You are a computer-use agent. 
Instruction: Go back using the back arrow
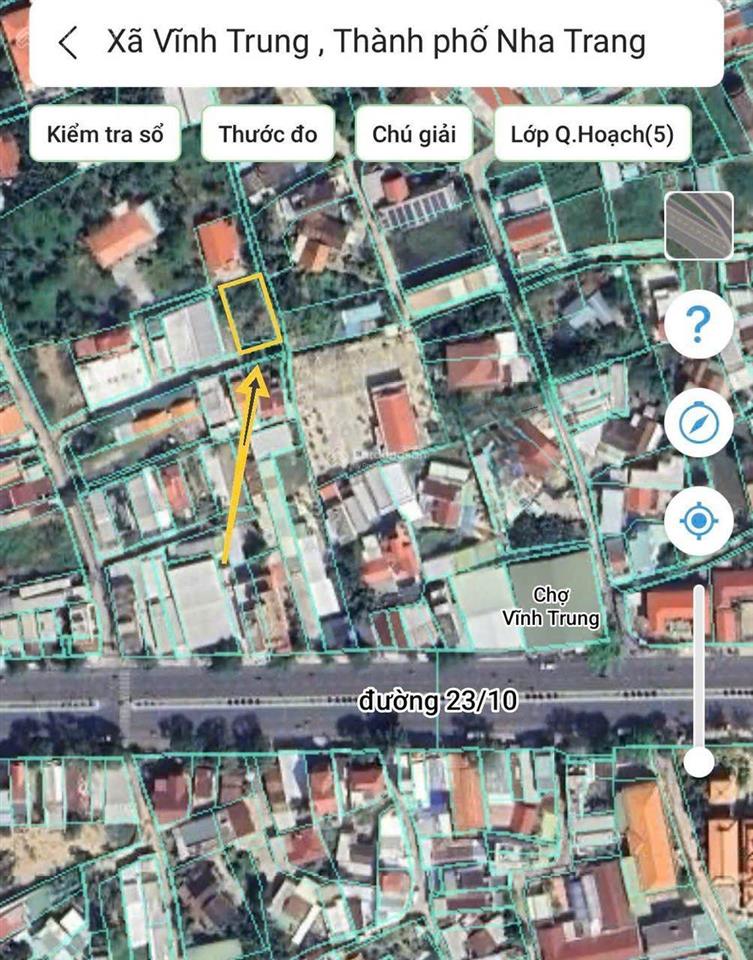[x=68, y=43]
